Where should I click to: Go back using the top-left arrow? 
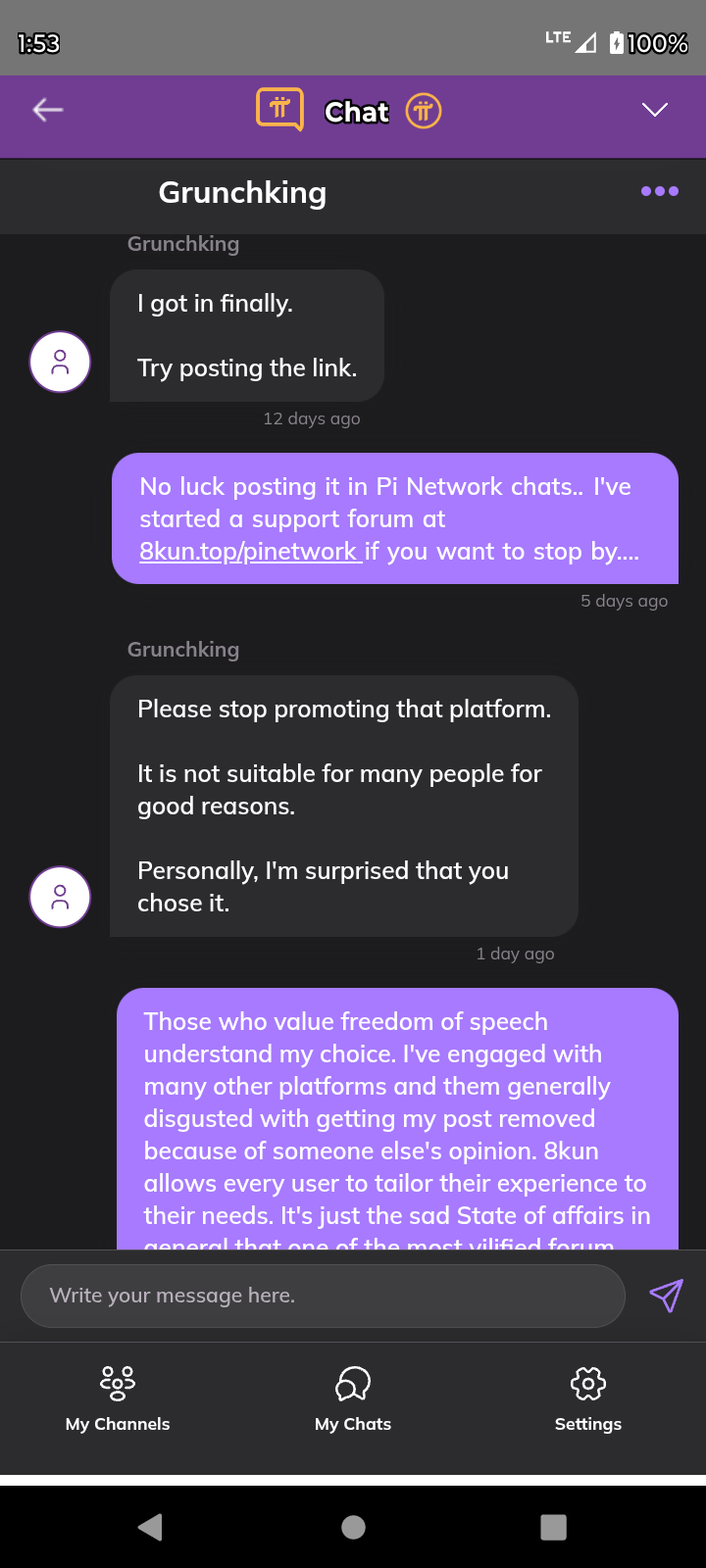pos(48,110)
